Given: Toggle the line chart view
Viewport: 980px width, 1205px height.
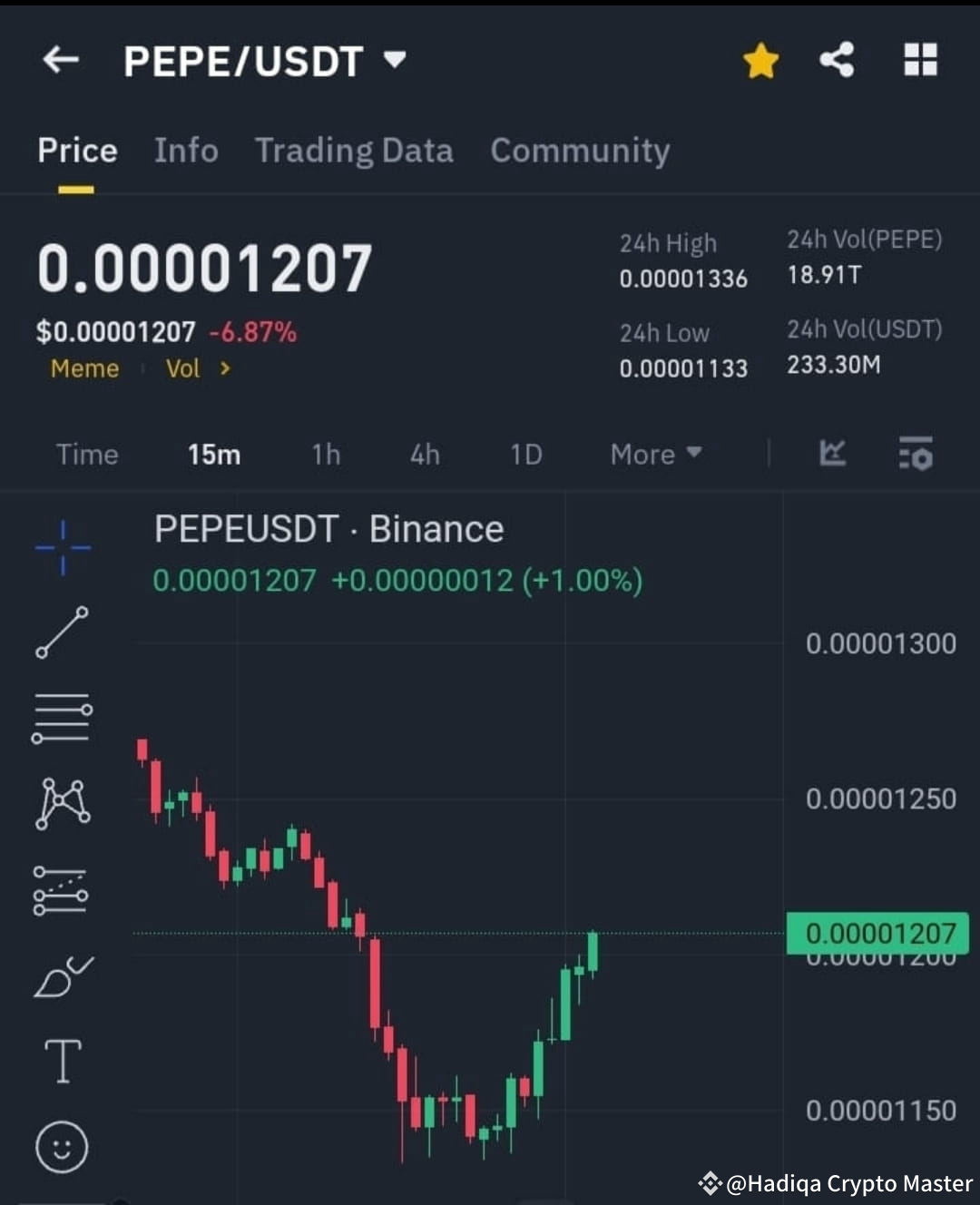Looking at the screenshot, I should (x=832, y=454).
